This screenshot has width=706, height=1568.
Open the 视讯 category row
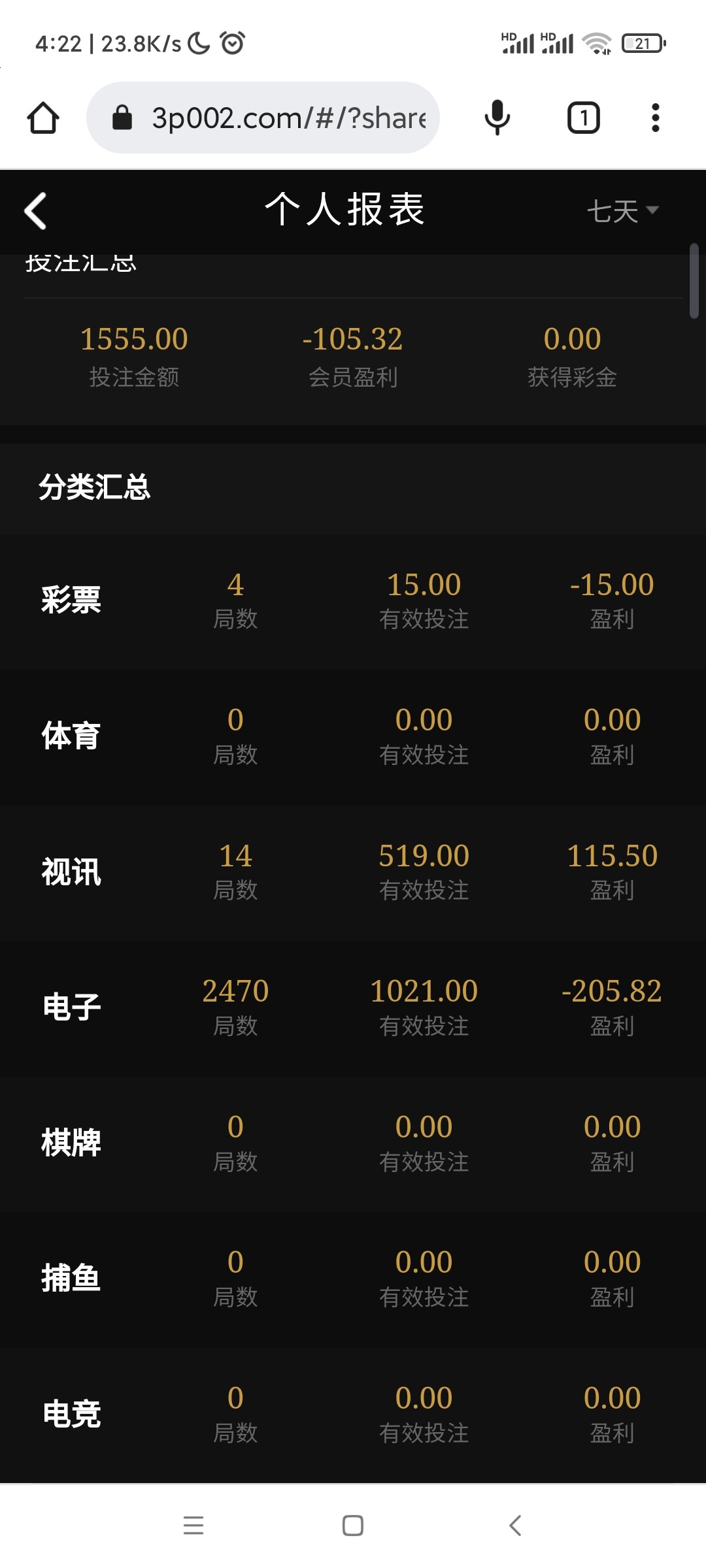[353, 872]
